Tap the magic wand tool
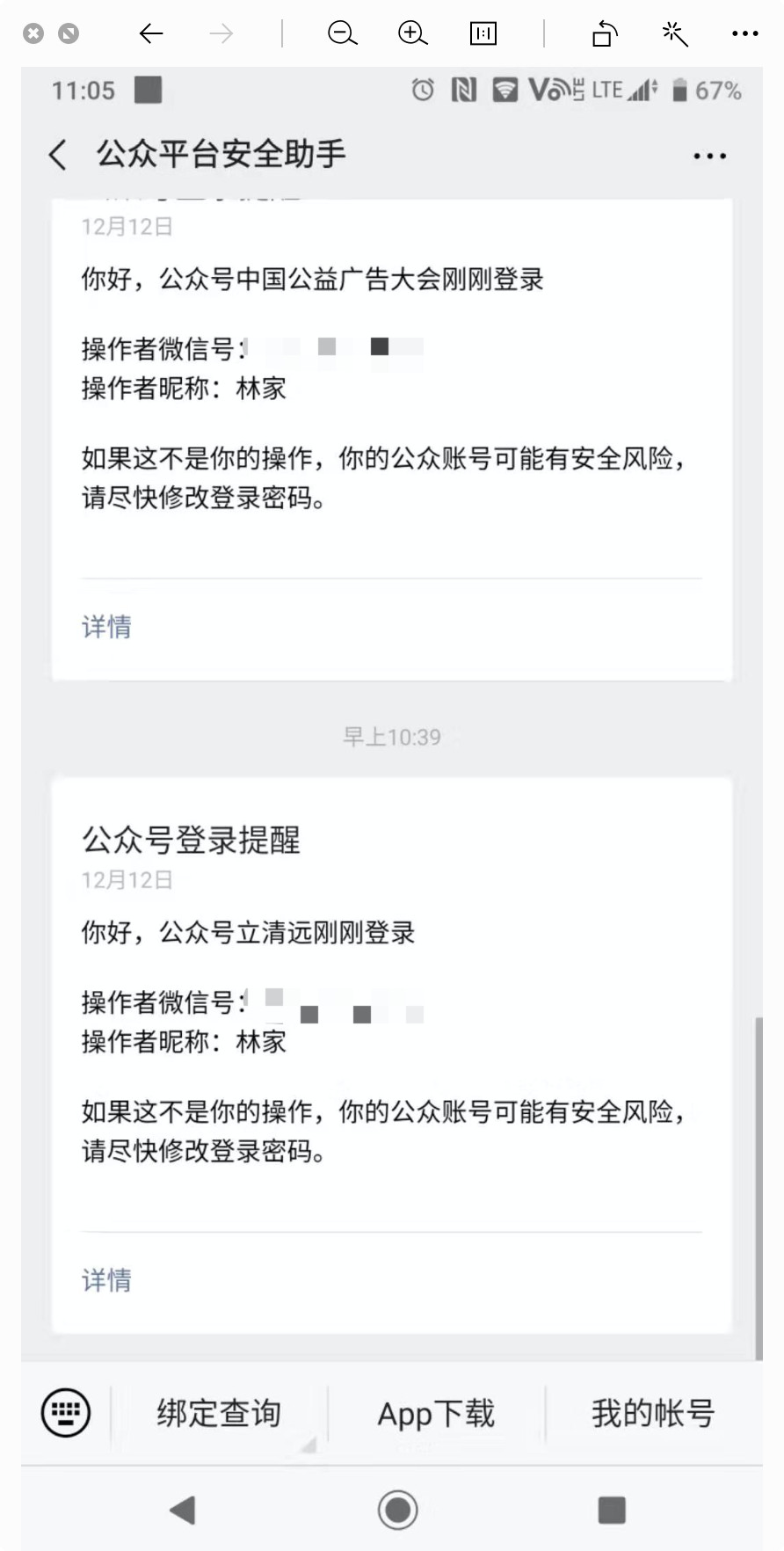This screenshot has height=1551, width=784. [x=675, y=34]
